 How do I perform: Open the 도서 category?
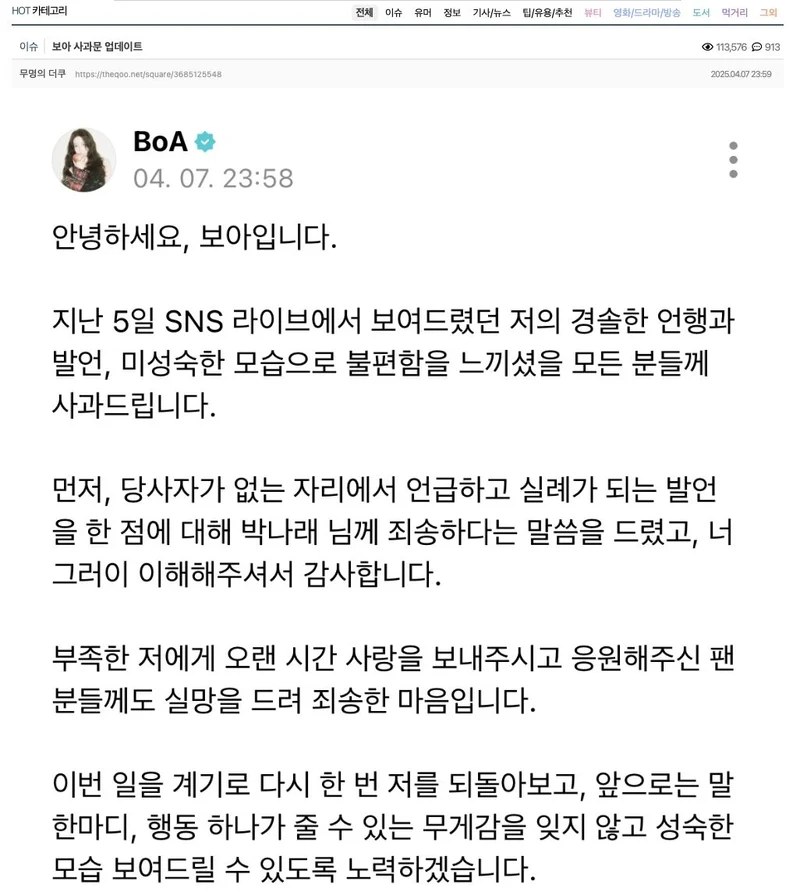(x=701, y=12)
